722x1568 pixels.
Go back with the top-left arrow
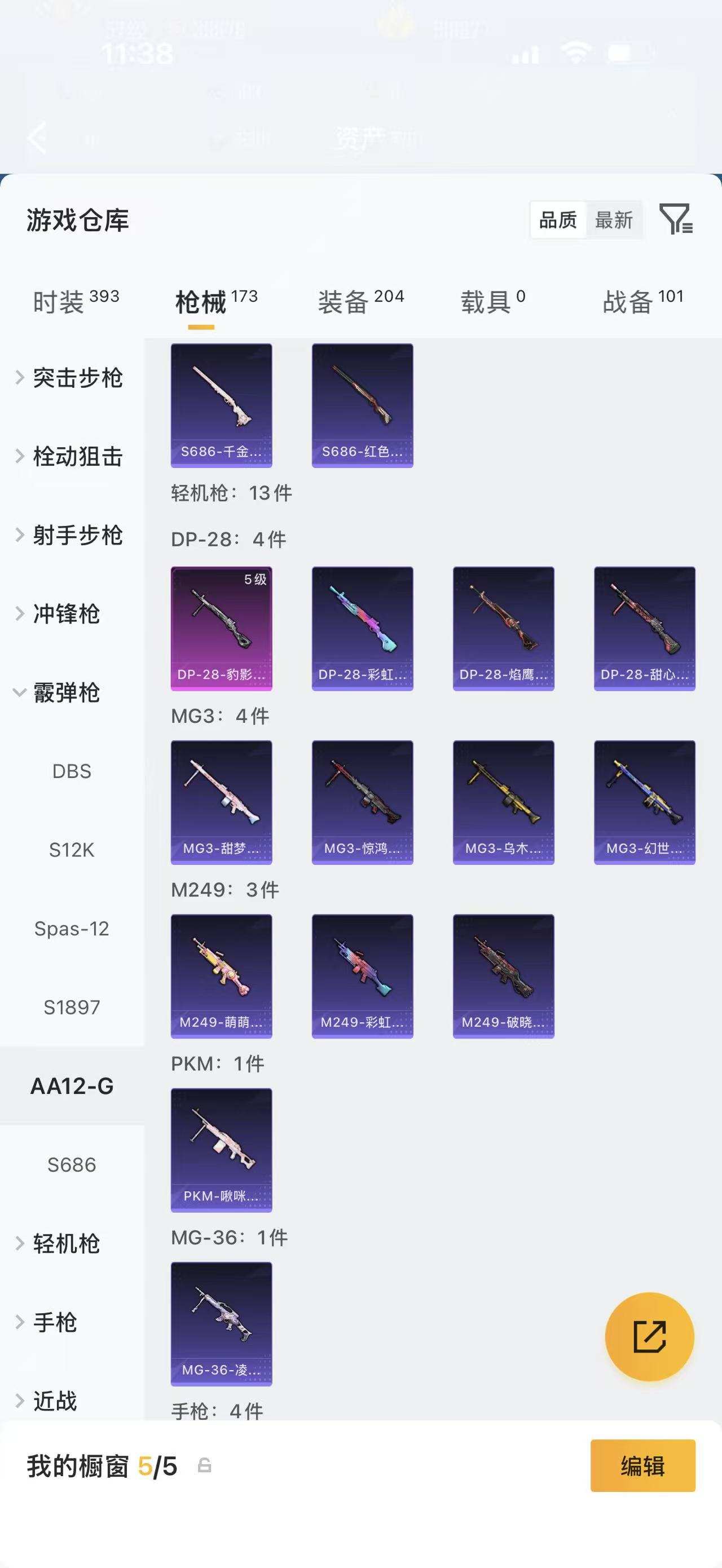click(38, 138)
